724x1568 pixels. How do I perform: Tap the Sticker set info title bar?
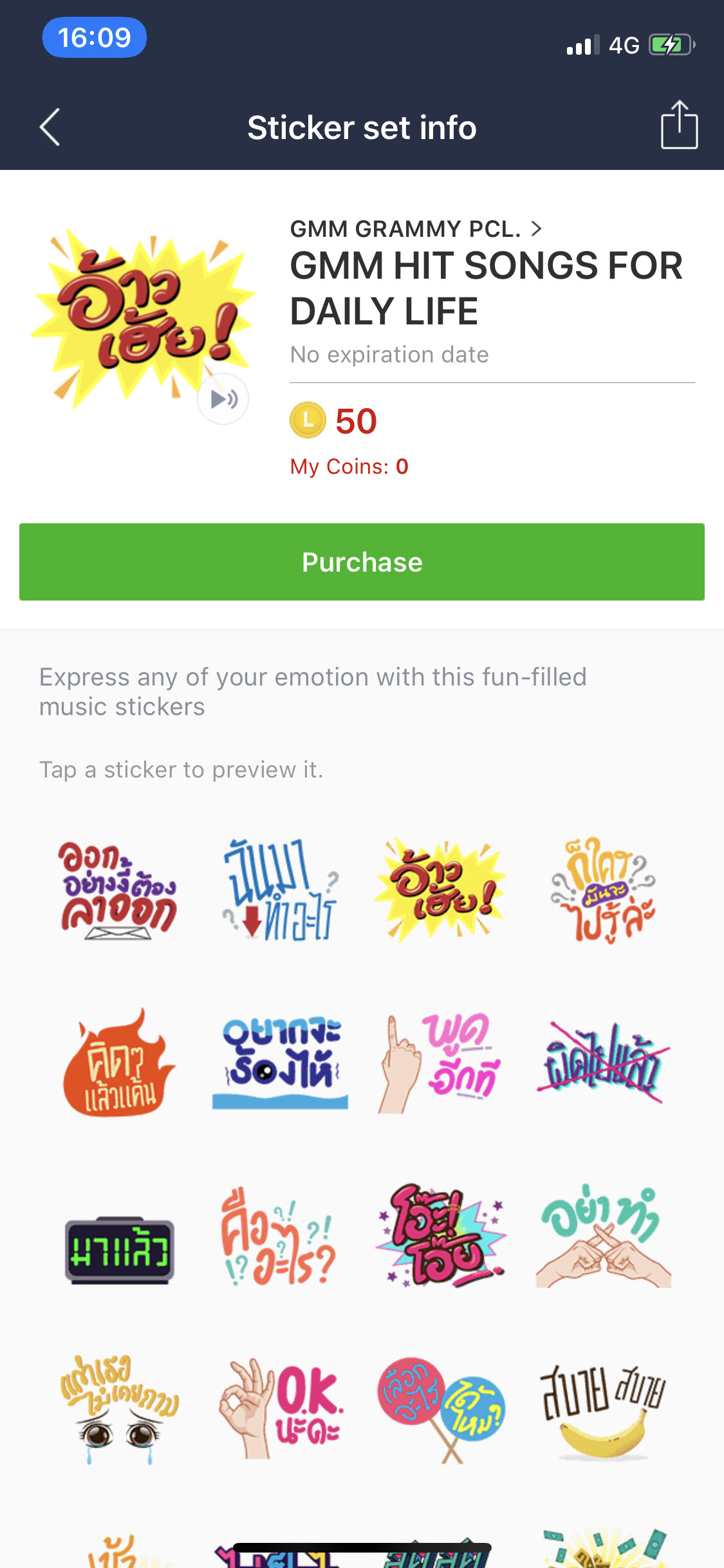[362, 127]
